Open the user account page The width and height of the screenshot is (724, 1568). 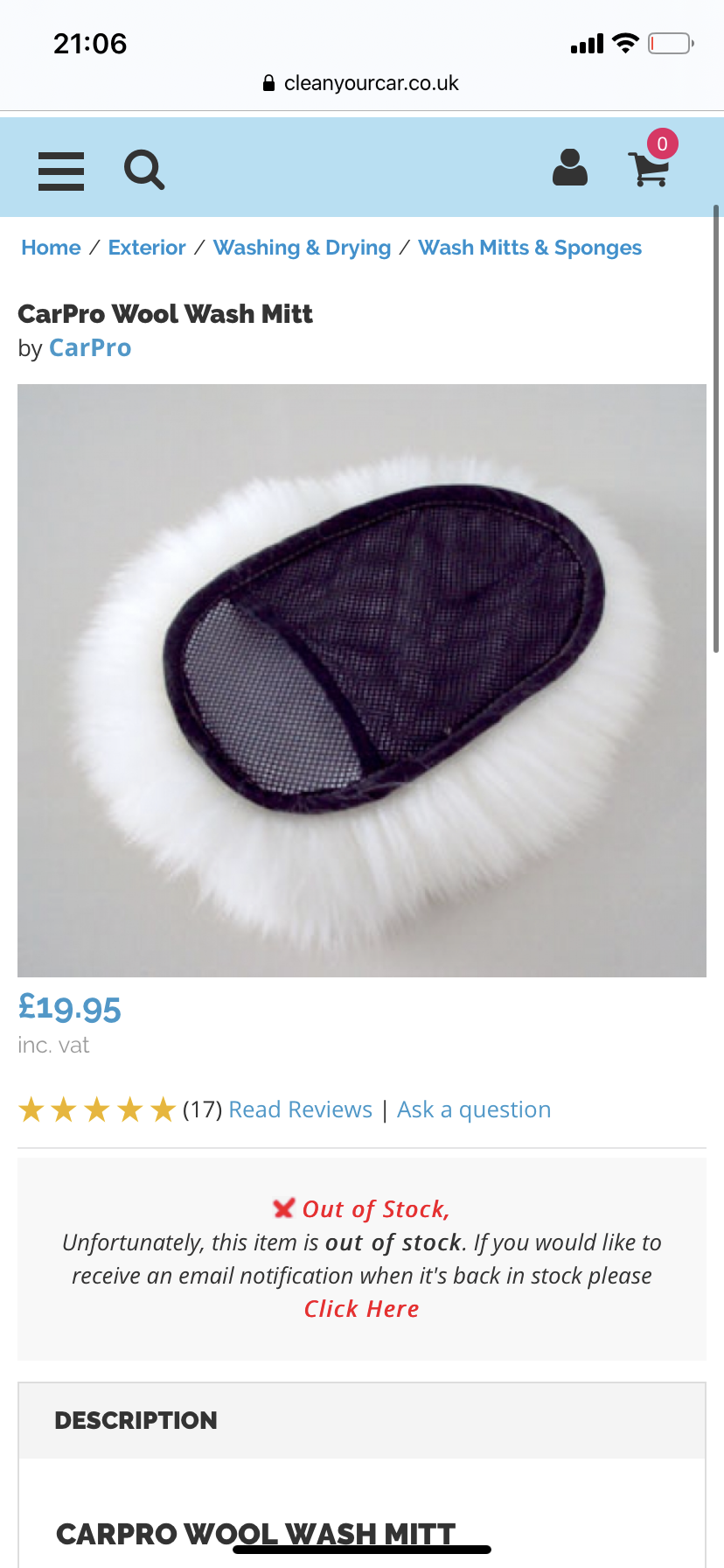point(569,167)
